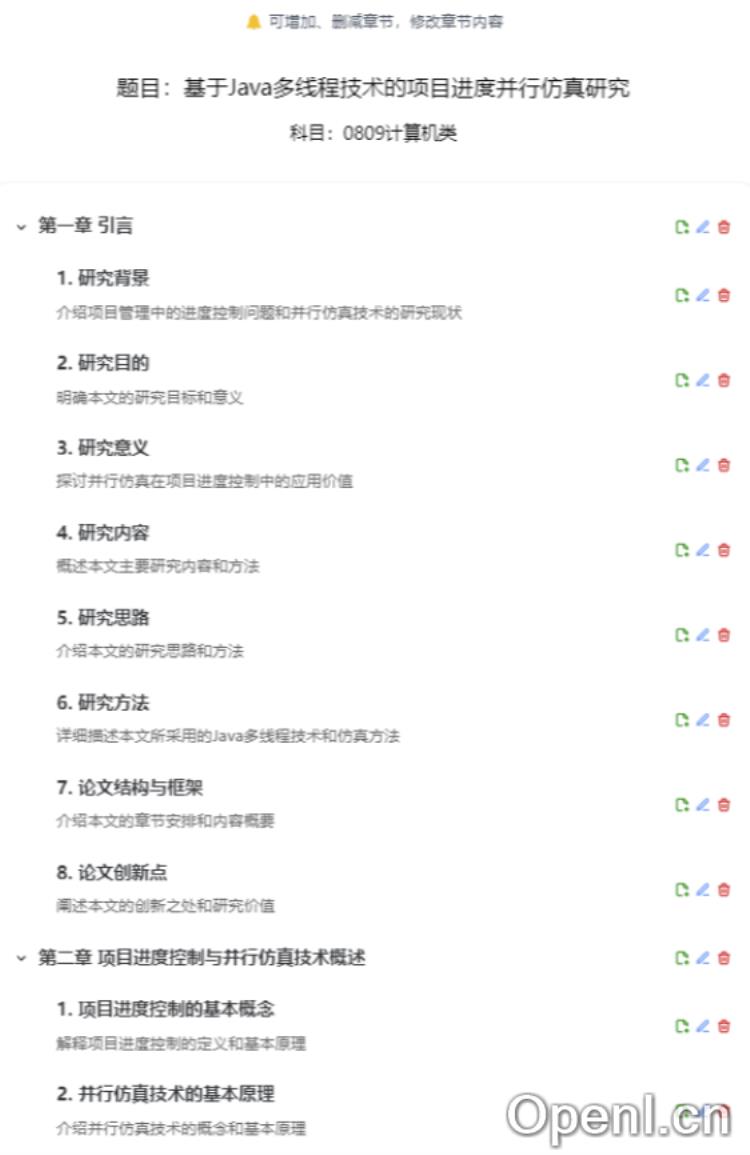This screenshot has height=1155, width=750.
Task: Delete the 第一章 引言 chapter
Action: [724, 227]
